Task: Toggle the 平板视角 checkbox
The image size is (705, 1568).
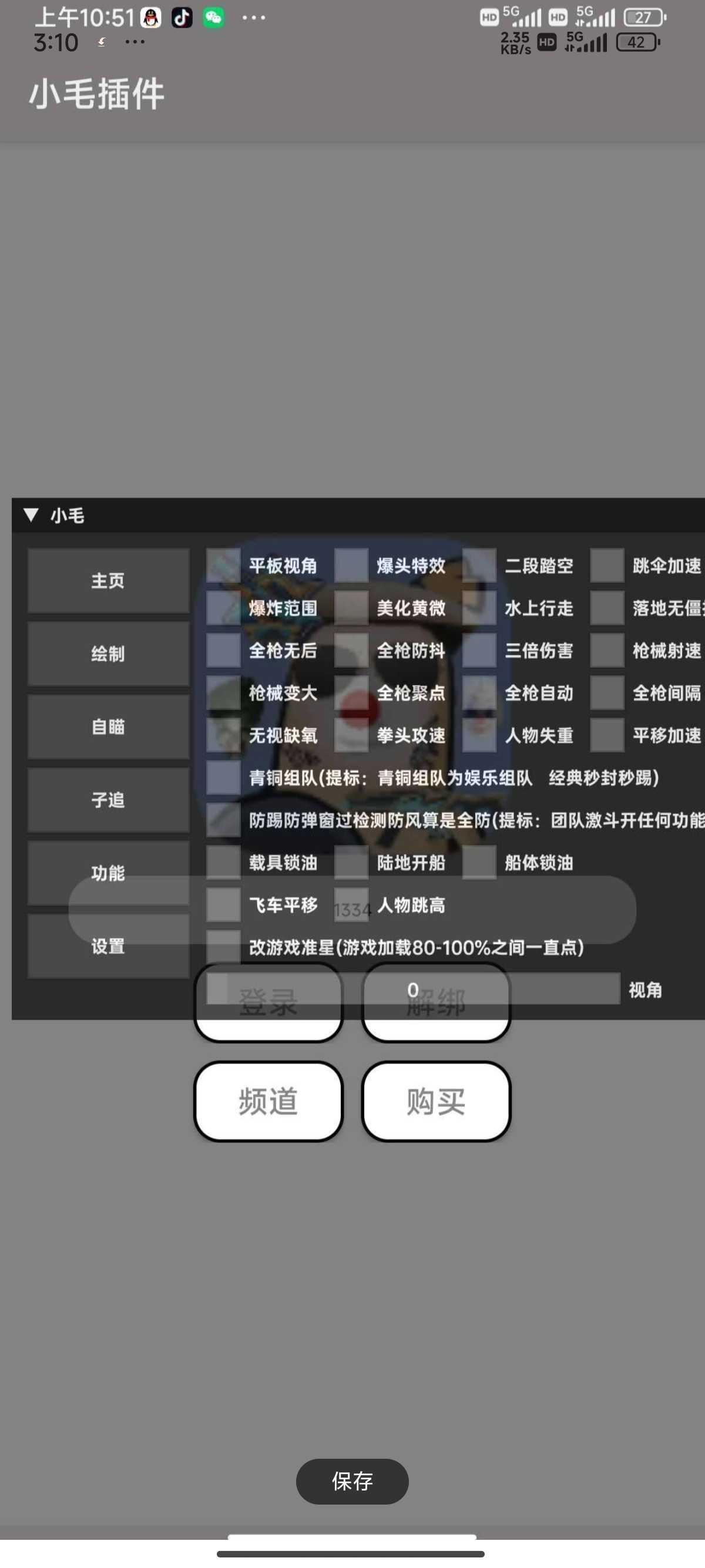Action: (223, 566)
